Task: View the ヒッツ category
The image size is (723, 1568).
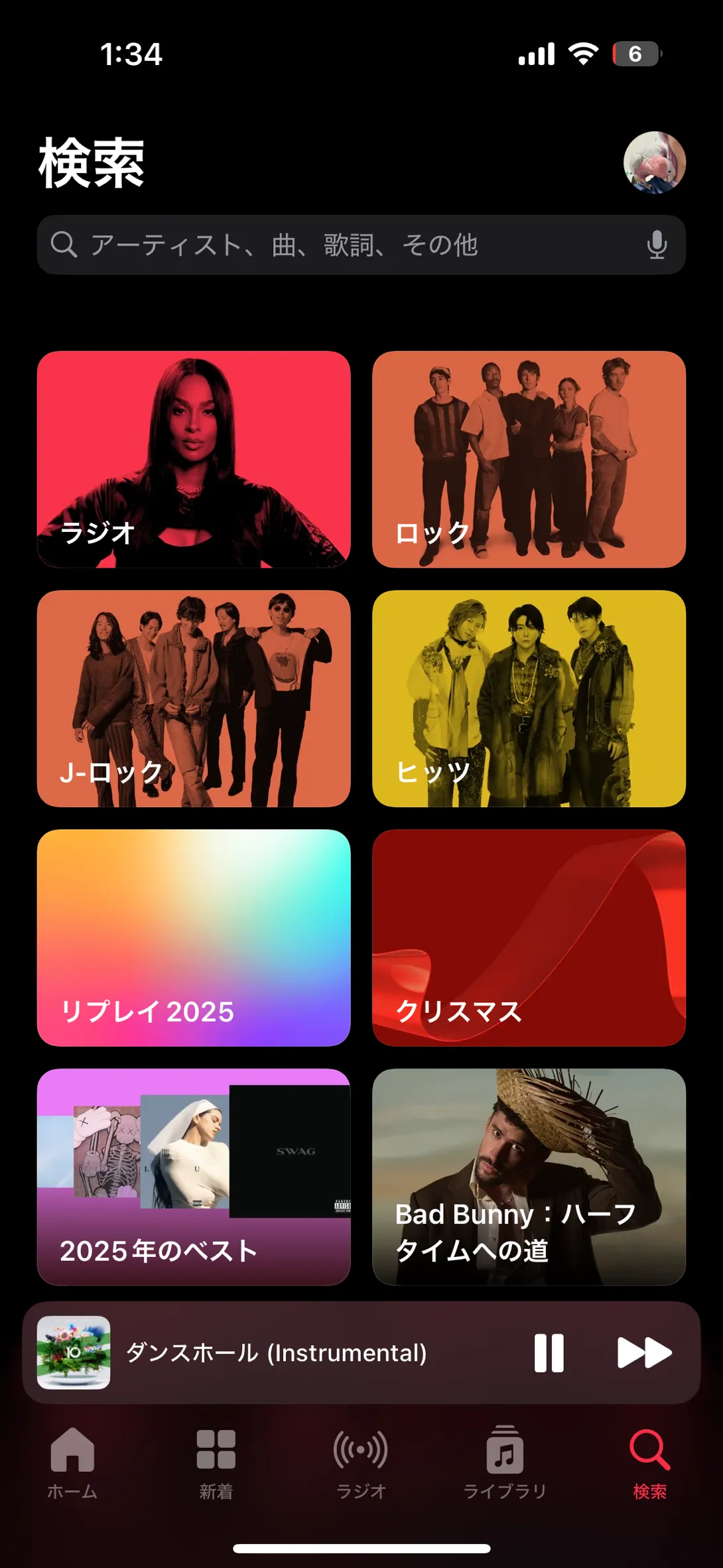Action: (x=529, y=698)
